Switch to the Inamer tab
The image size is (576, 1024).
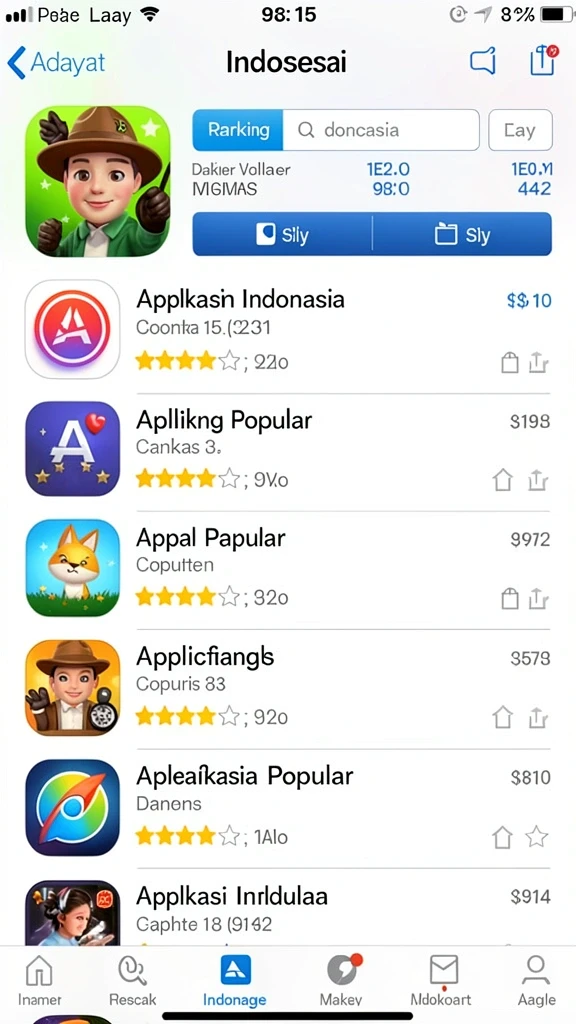[39, 981]
